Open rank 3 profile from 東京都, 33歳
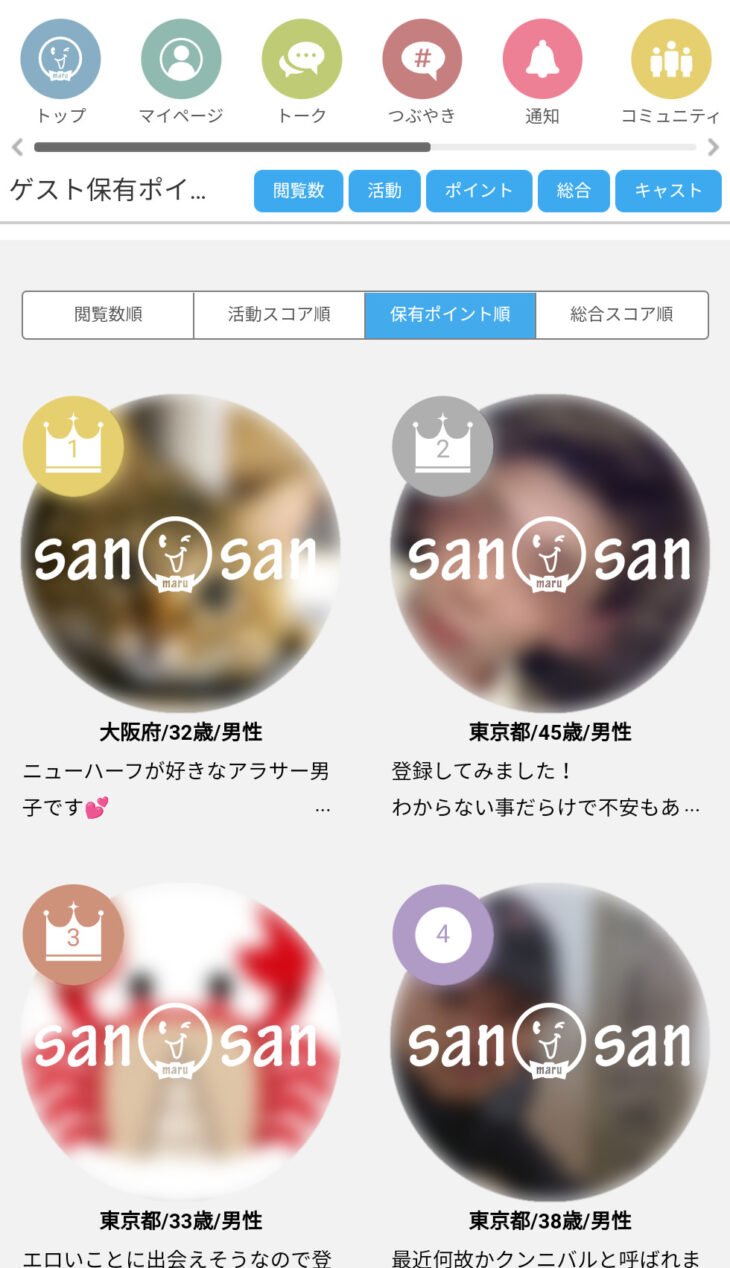Image resolution: width=730 pixels, height=1268 pixels. tap(181, 1042)
